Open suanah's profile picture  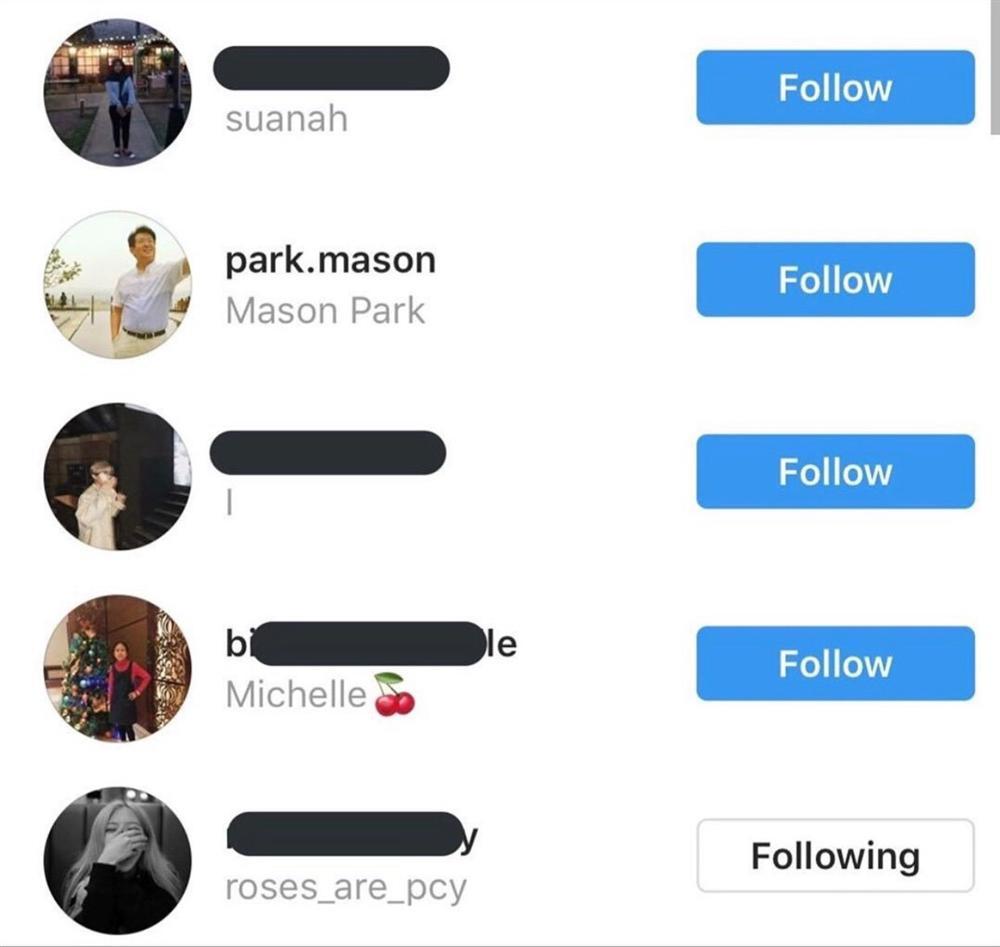(x=118, y=93)
